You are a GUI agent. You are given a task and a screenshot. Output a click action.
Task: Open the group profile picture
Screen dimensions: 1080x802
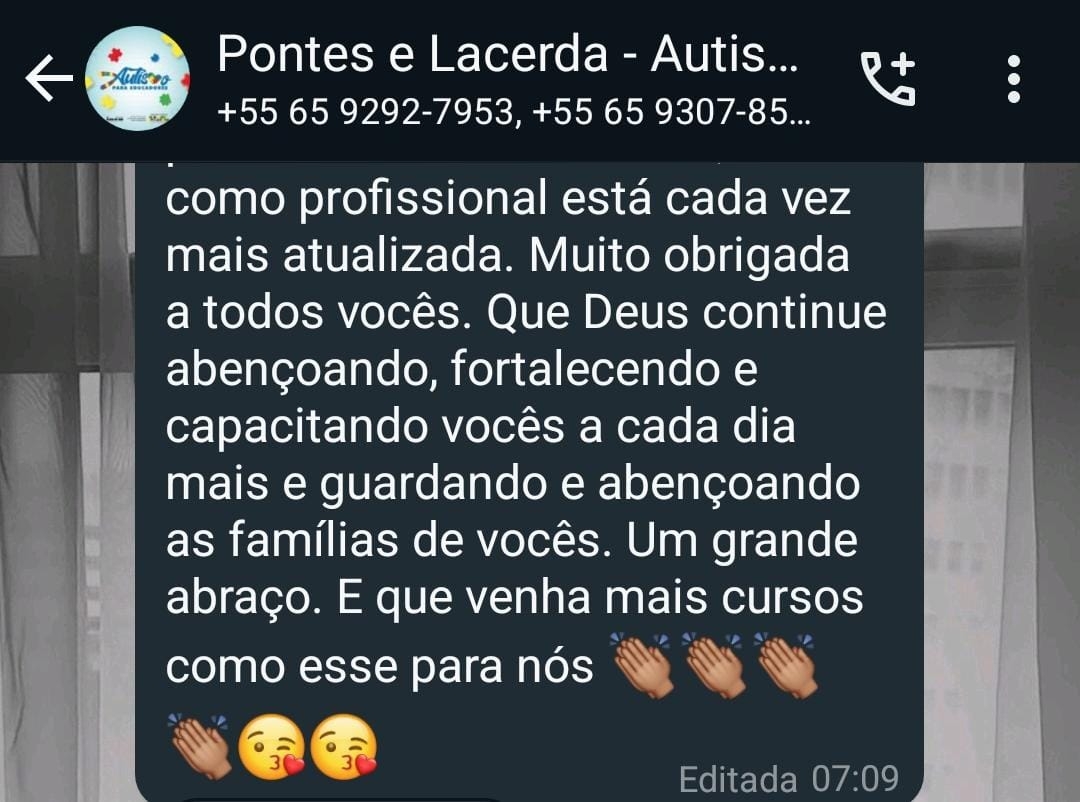click(x=137, y=79)
